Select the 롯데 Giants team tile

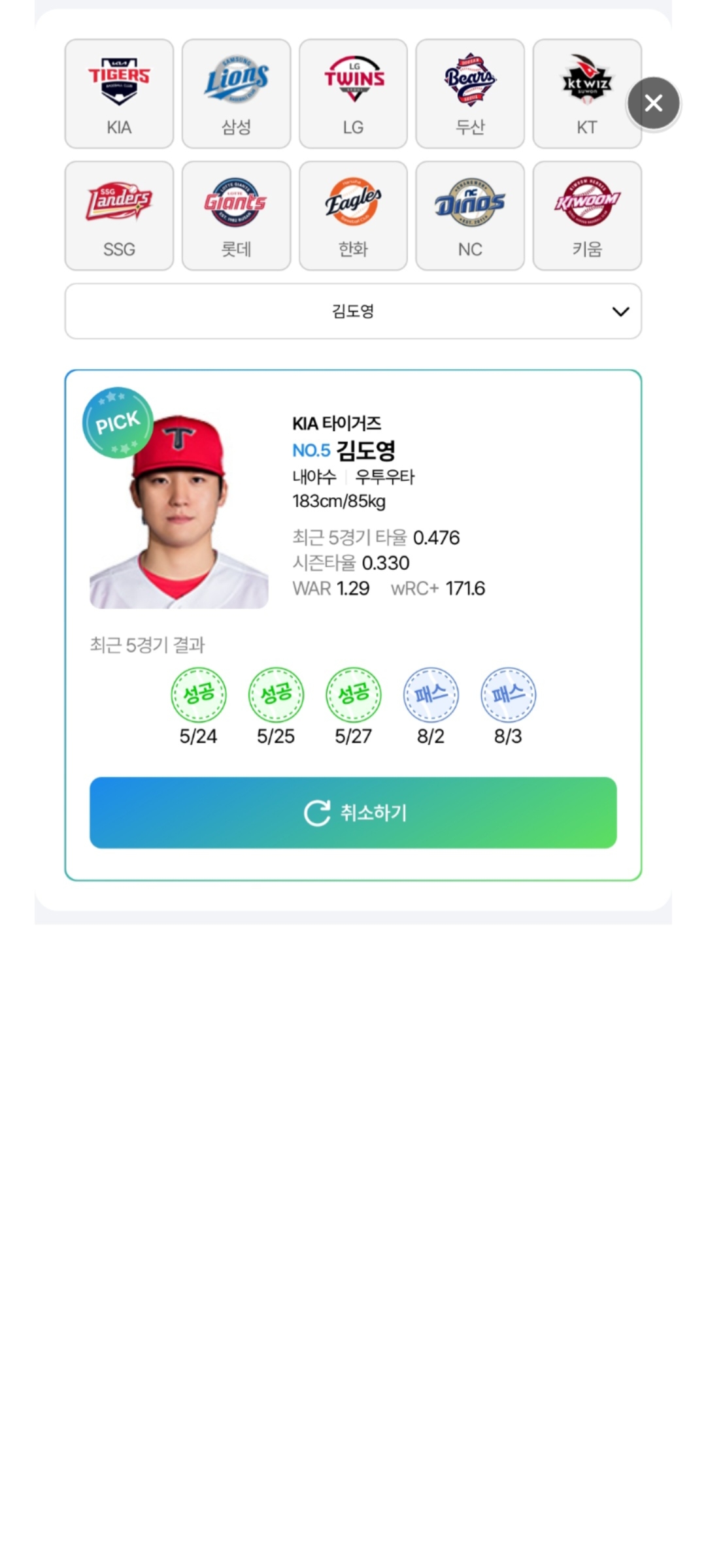point(236,216)
